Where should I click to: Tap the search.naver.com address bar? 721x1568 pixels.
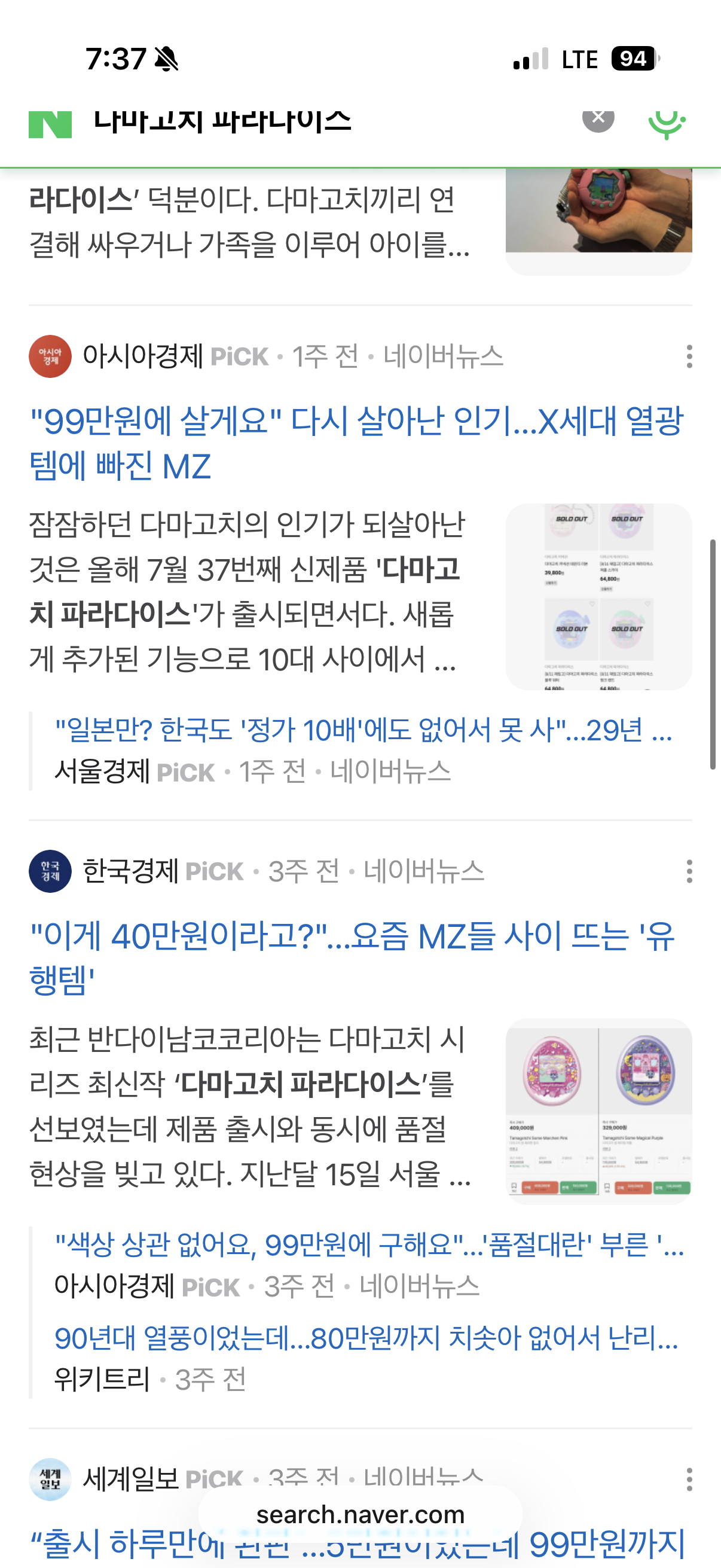(360, 1514)
